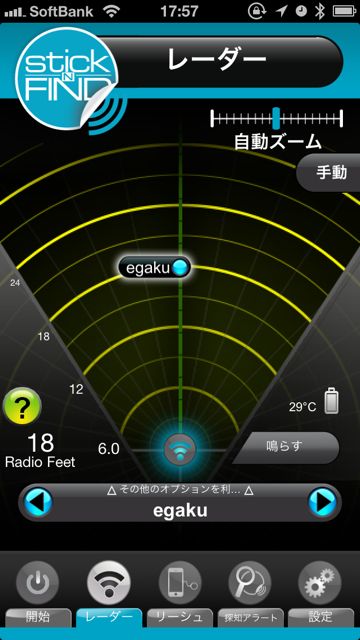Go to next tag with right arrow

point(322,502)
